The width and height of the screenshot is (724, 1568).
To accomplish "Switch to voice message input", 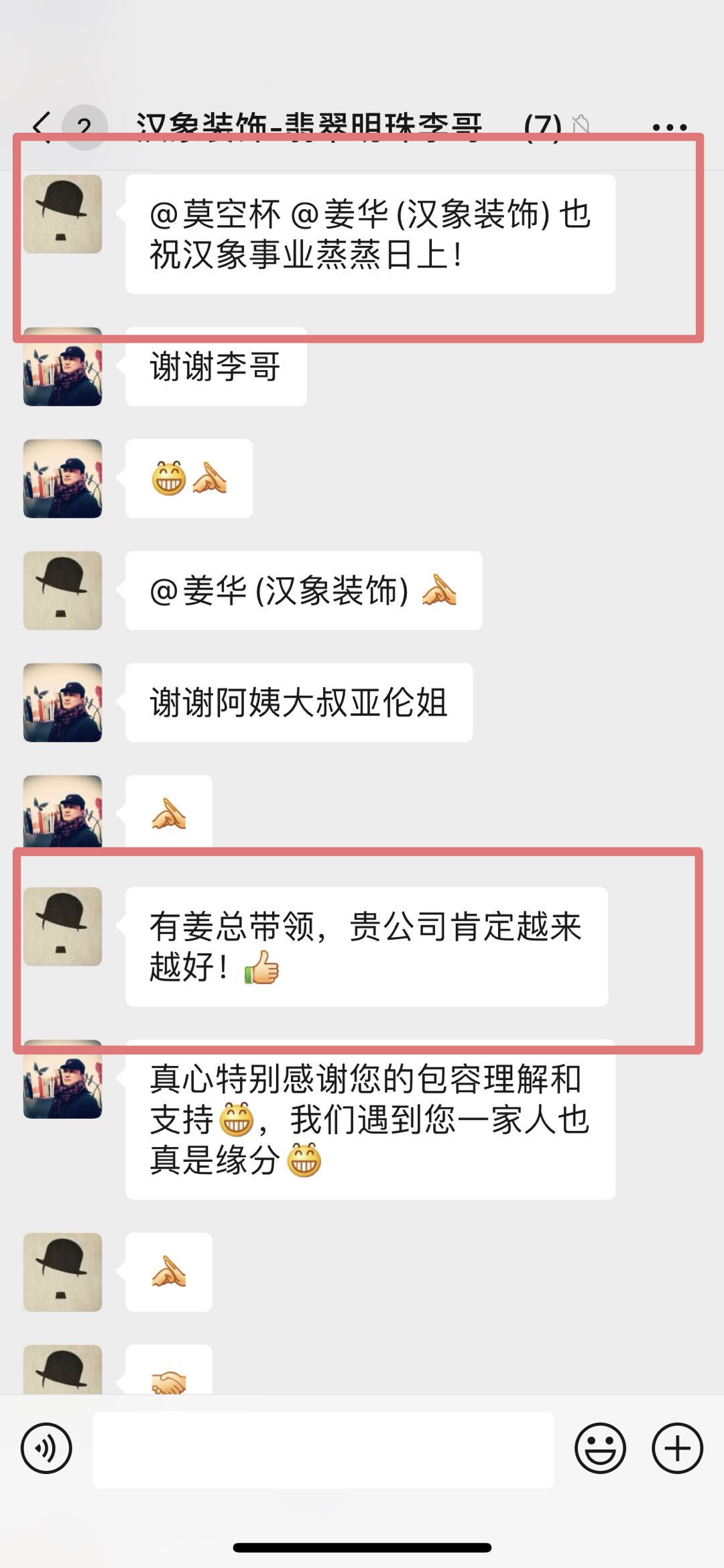I will [46, 1448].
